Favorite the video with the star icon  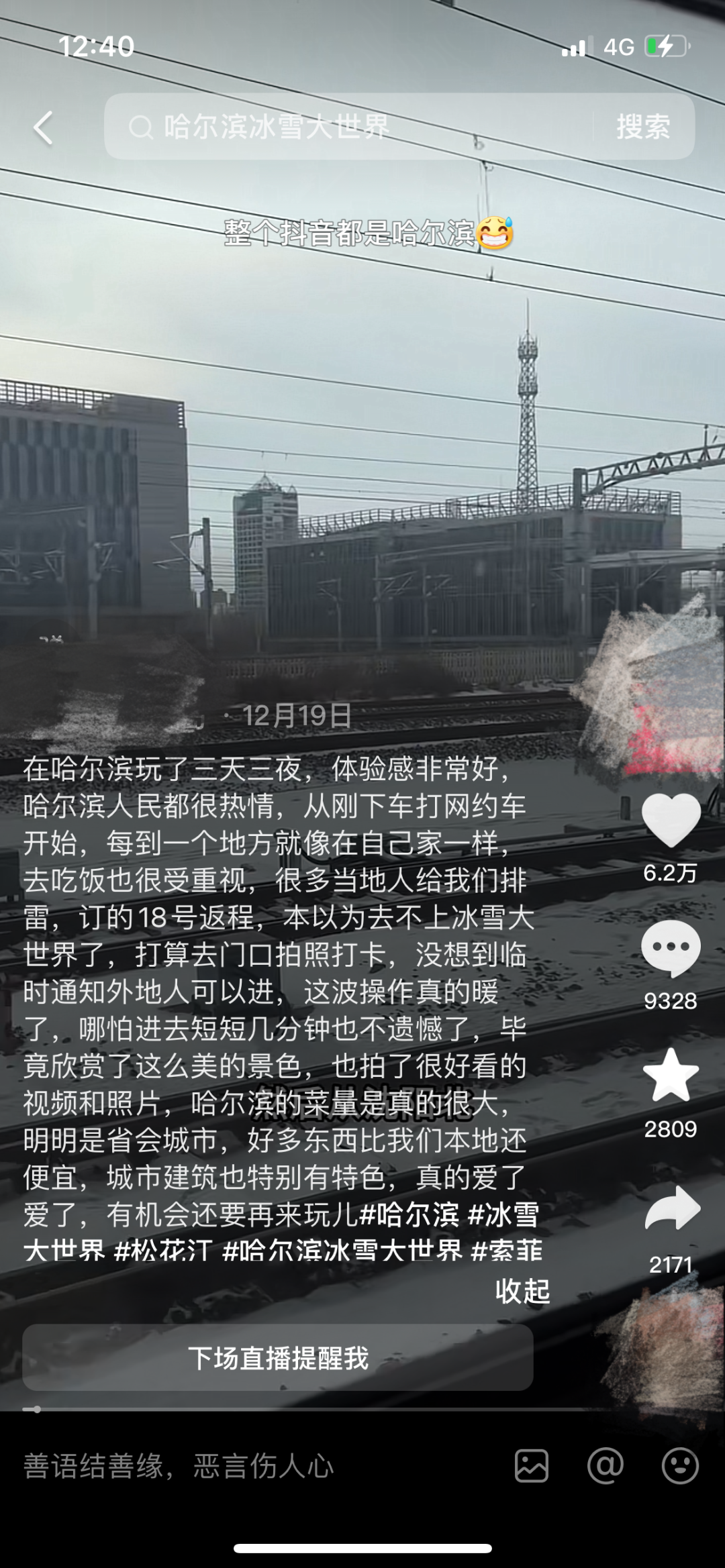click(x=671, y=1075)
